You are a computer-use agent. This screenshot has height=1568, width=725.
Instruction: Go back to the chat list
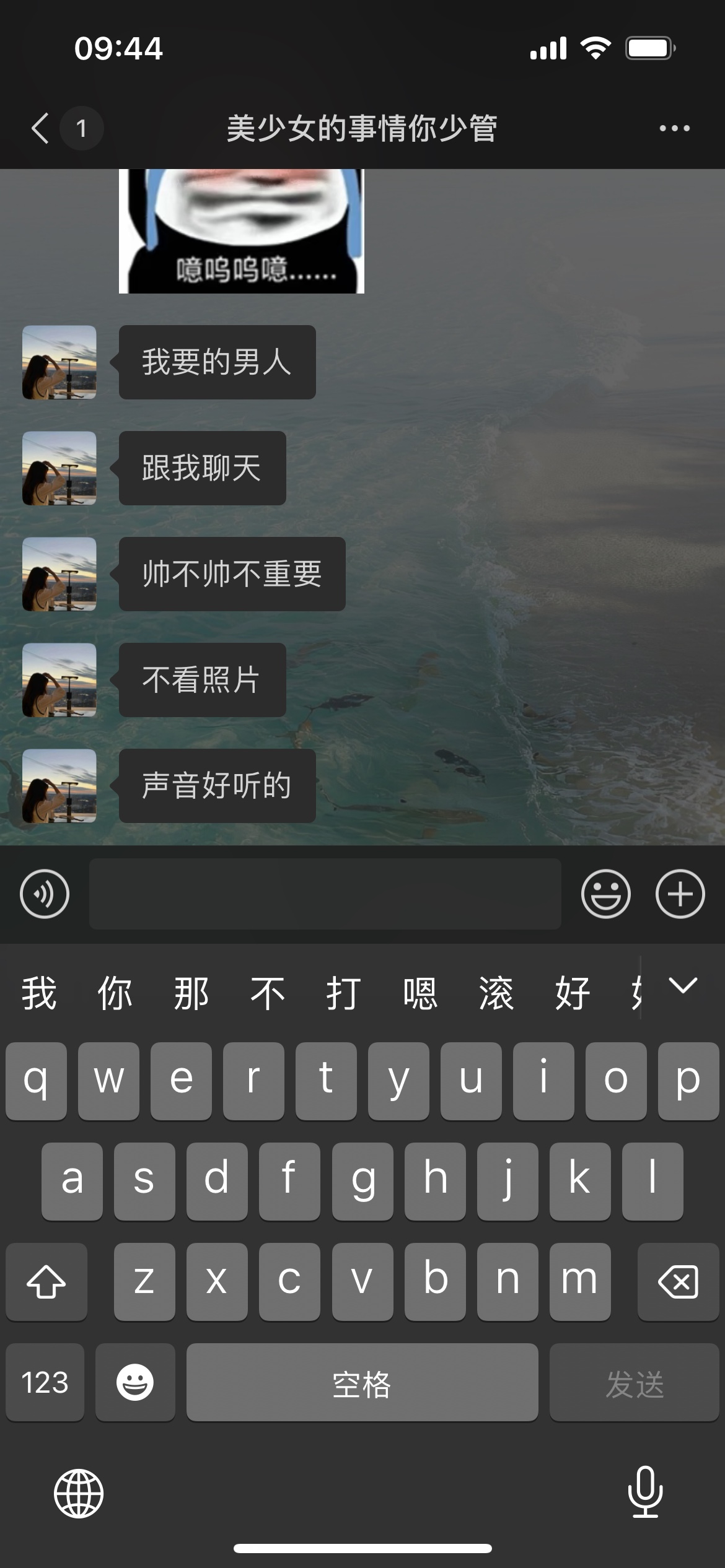click(41, 128)
